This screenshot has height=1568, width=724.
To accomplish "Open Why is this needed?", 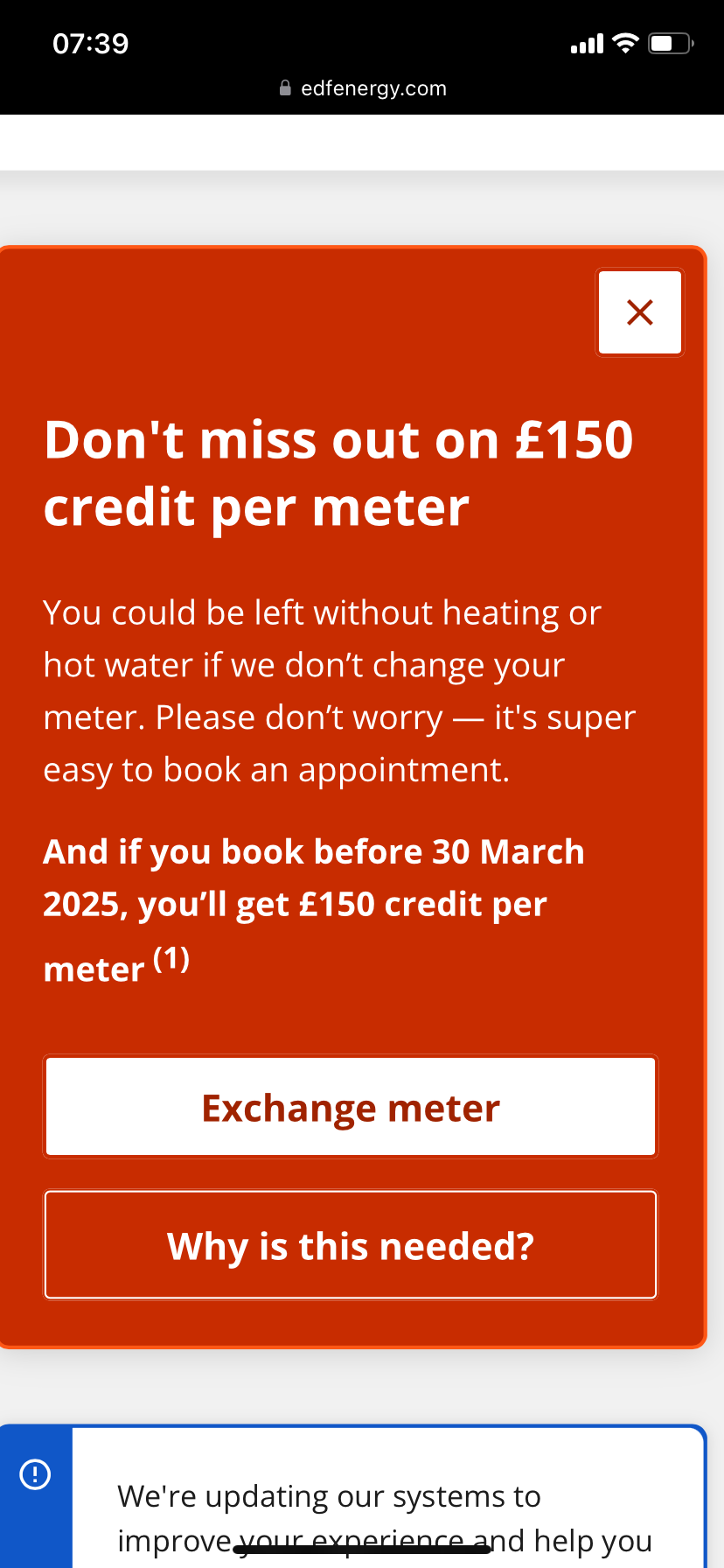I will coord(351,1244).
